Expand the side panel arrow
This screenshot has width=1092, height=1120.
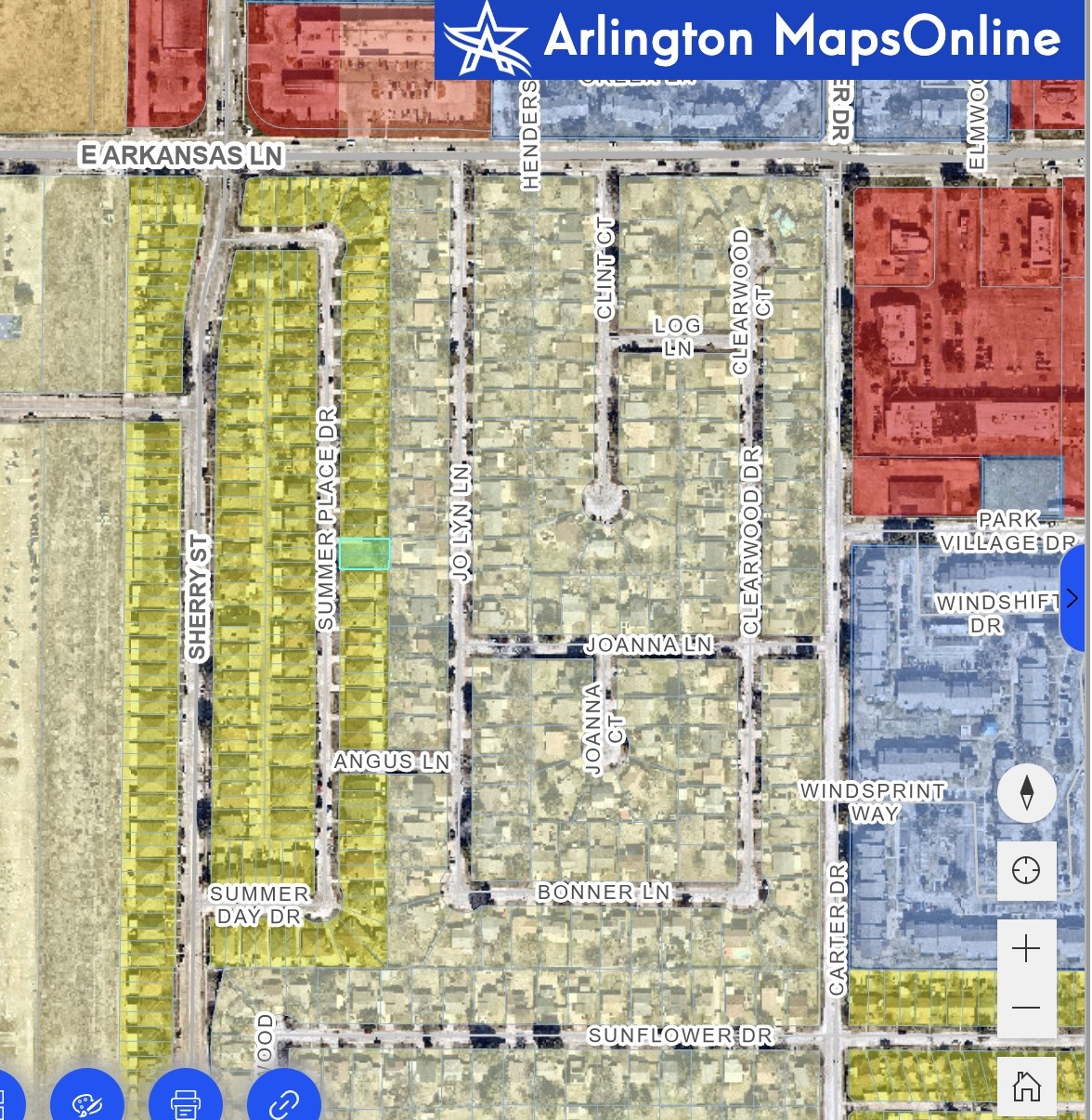click(x=1072, y=597)
